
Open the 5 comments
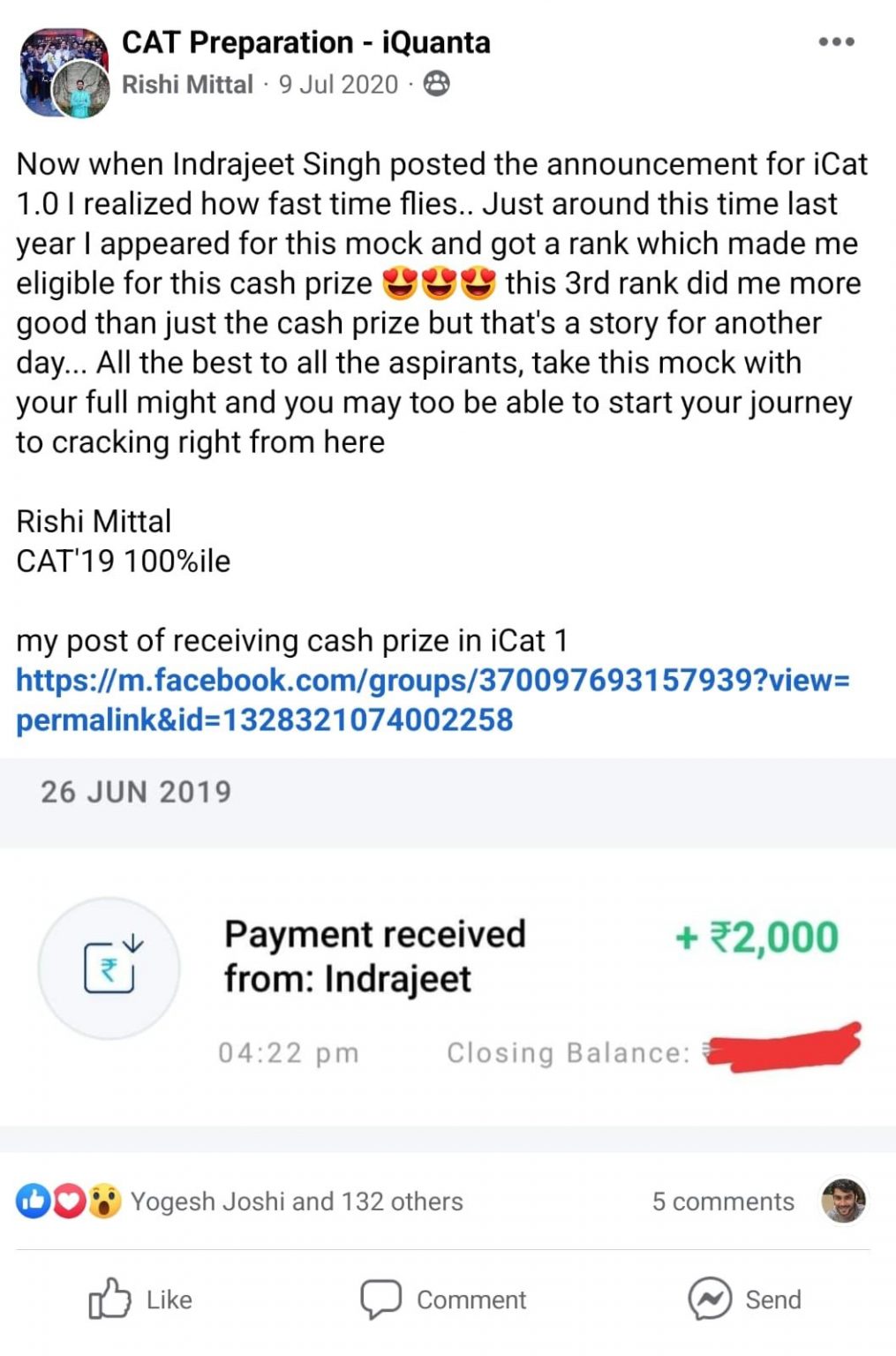point(722,1202)
